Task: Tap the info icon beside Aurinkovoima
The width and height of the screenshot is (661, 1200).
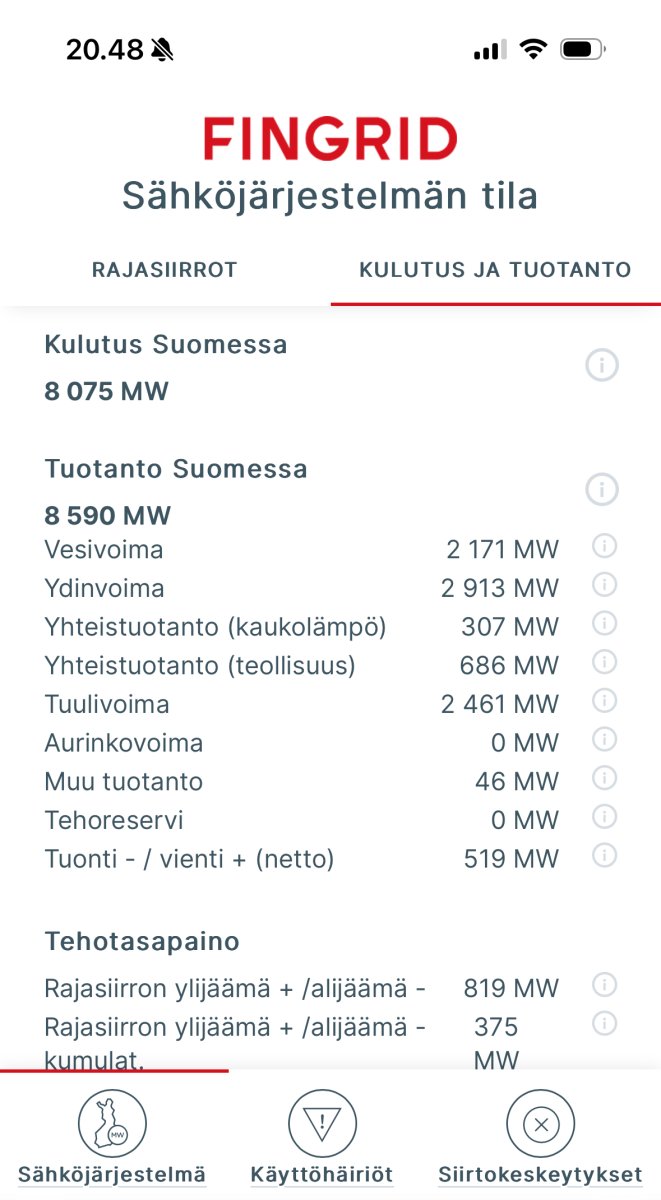Action: coord(604,739)
